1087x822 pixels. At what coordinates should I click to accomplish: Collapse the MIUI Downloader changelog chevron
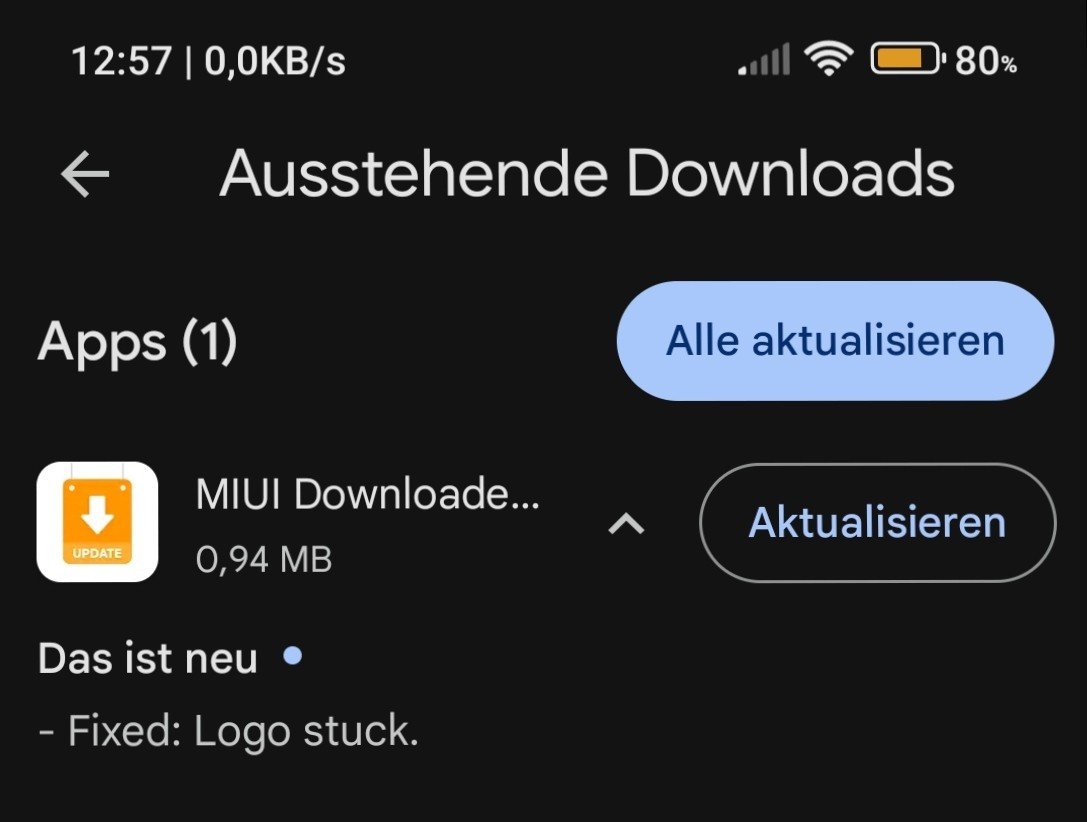click(626, 523)
